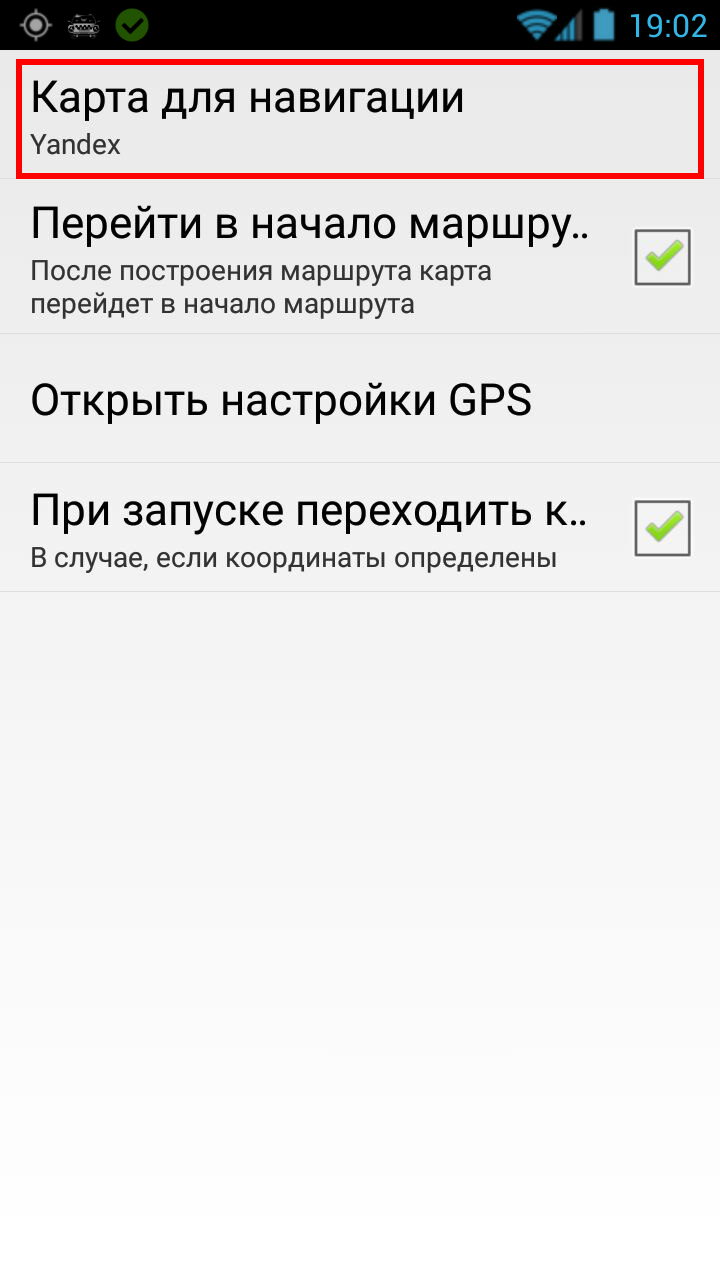Open Открыть настройки GPS

click(x=360, y=399)
